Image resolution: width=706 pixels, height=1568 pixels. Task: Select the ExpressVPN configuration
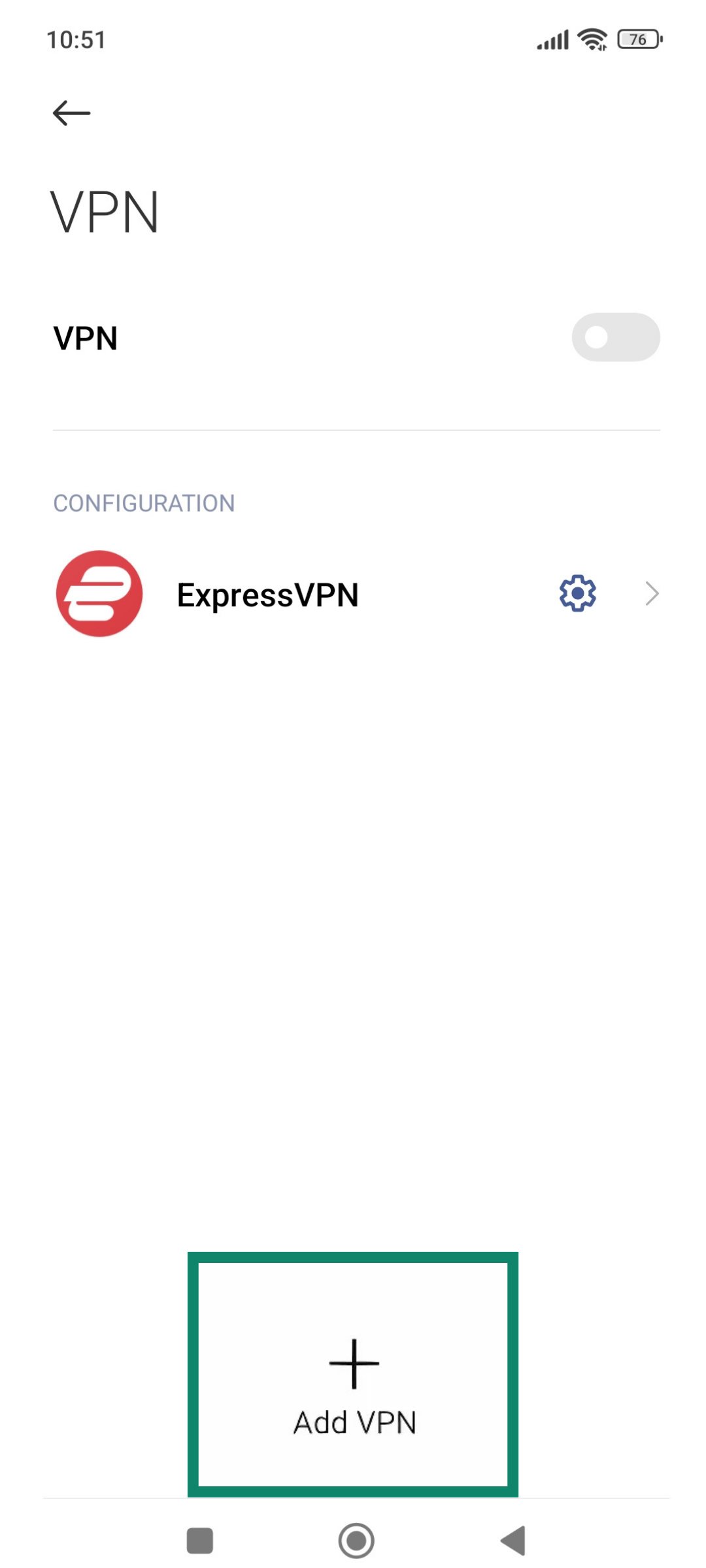coord(268,595)
